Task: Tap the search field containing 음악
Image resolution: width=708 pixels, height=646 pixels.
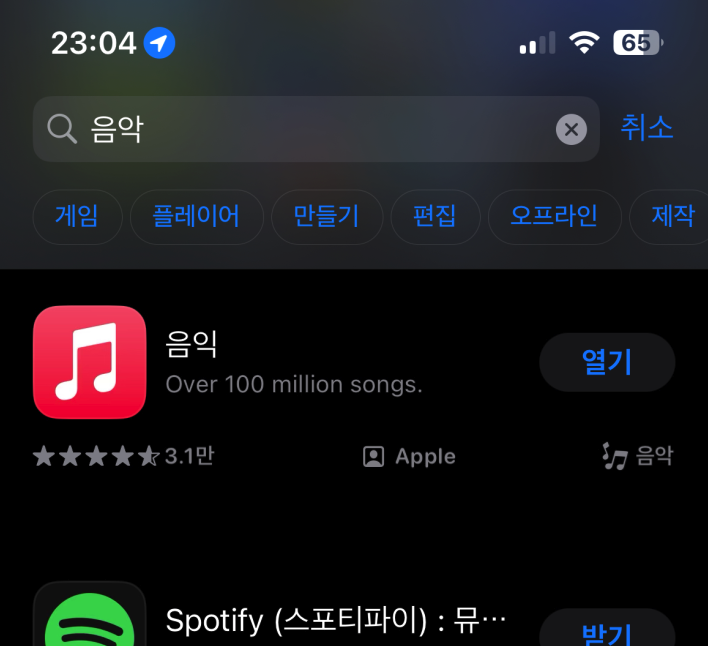Action: (x=300, y=129)
